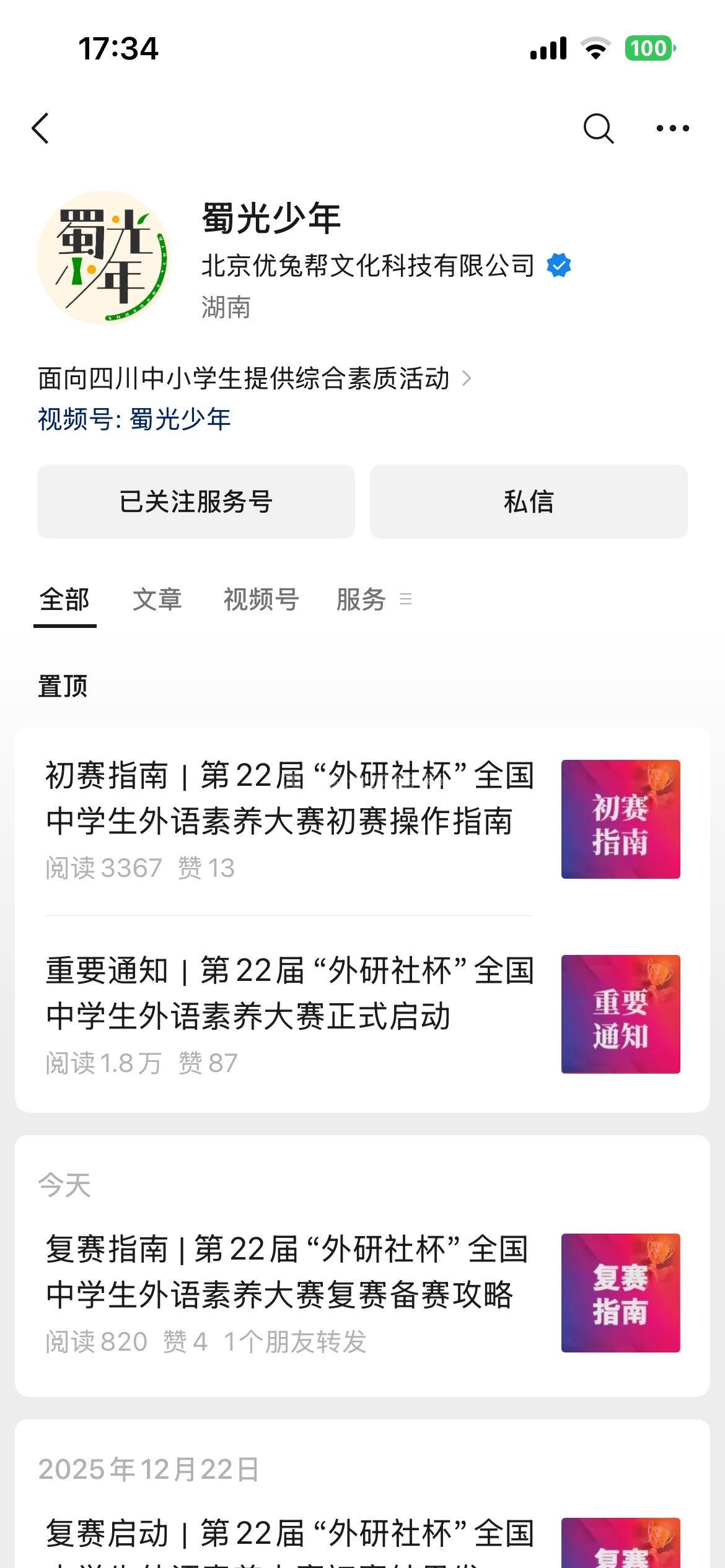Viewport: 725px width, 1568px height.
Task: Open the pinned 初赛指南 article
Action: [290, 799]
